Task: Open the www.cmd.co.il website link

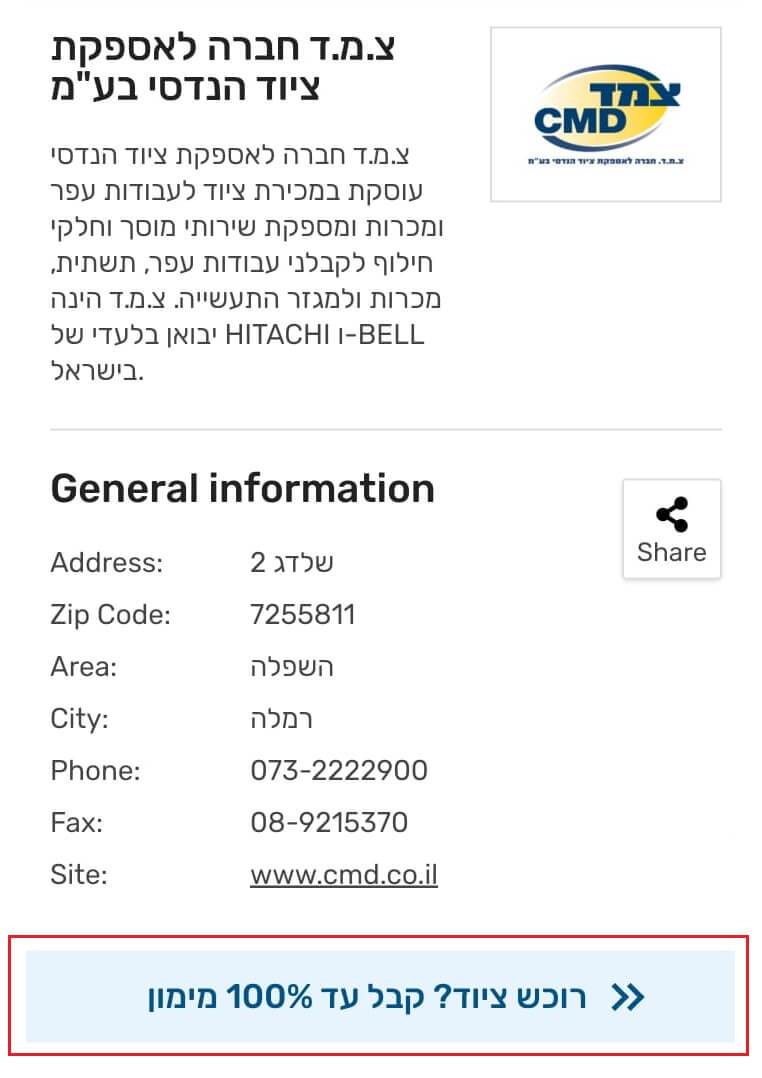Action: click(x=343, y=875)
